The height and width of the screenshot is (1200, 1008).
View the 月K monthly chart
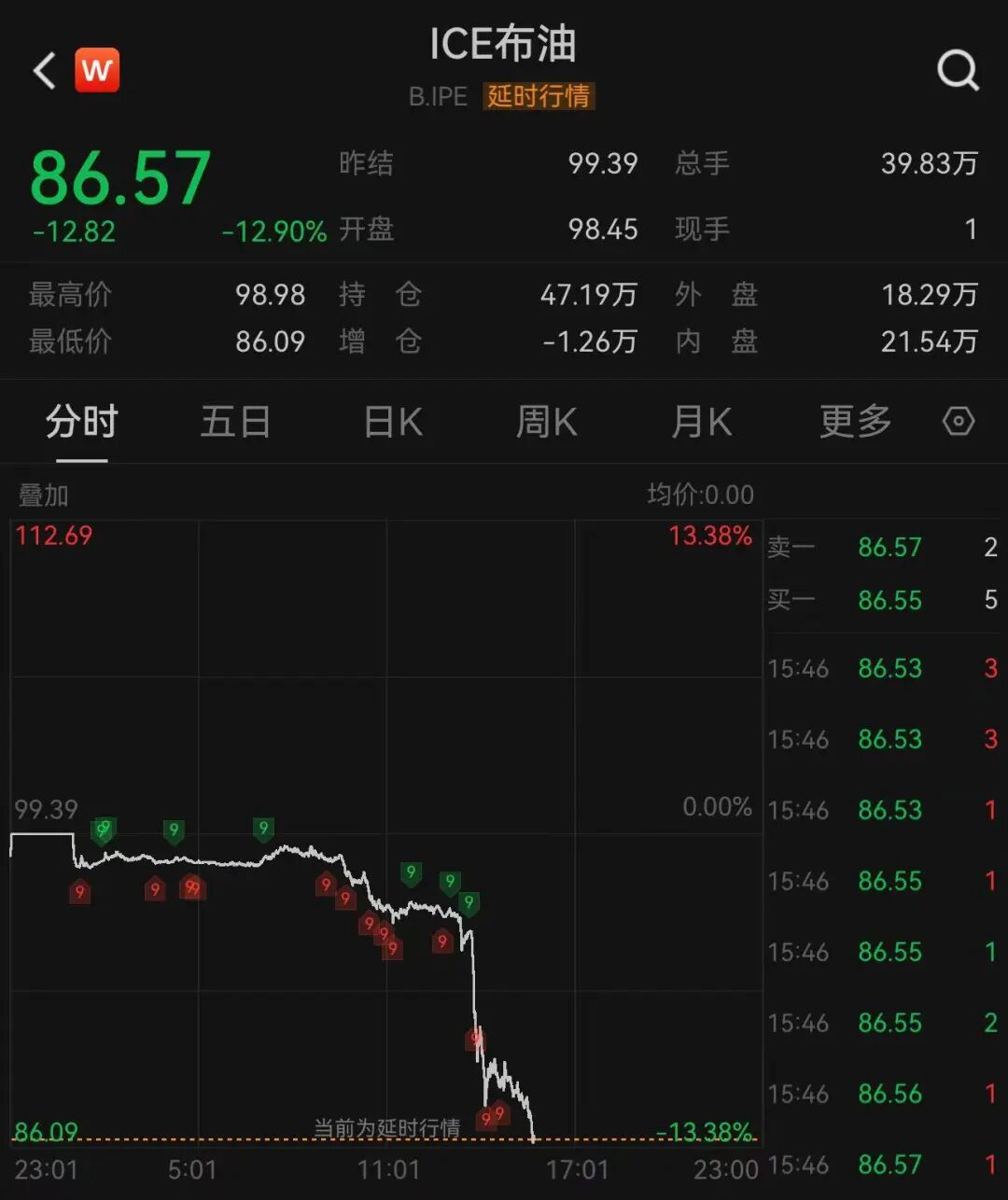point(701,422)
